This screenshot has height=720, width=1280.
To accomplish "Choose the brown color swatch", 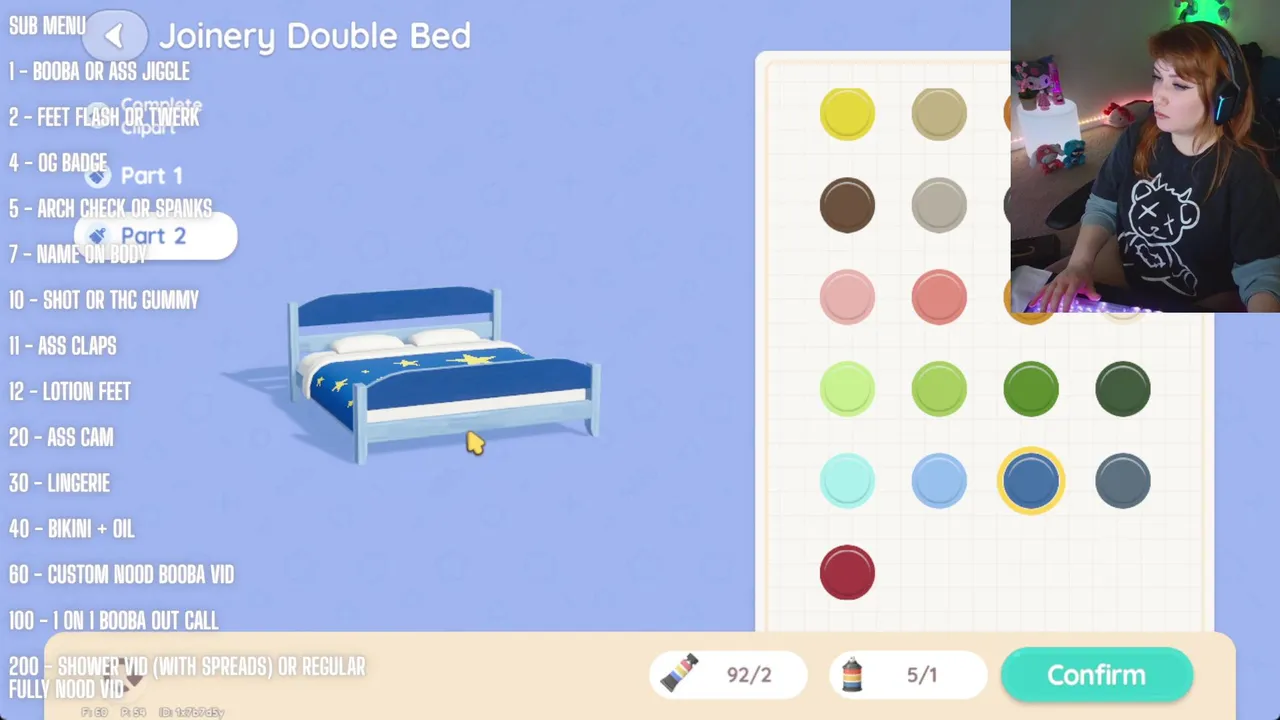I will [x=847, y=205].
